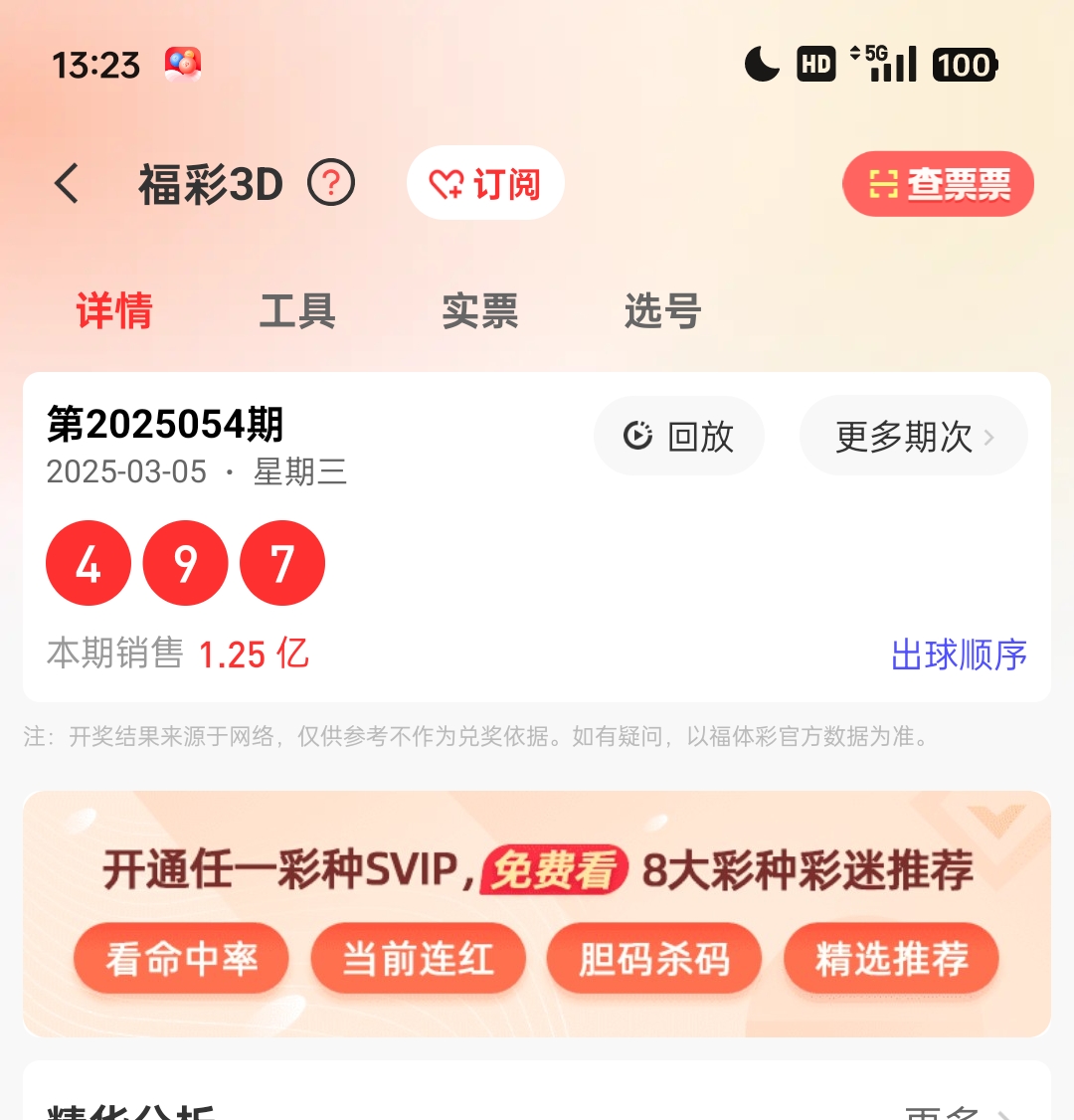Image resolution: width=1074 pixels, height=1120 pixels.
Task: Tap the HD indicator in the status bar
Action: 815,63
